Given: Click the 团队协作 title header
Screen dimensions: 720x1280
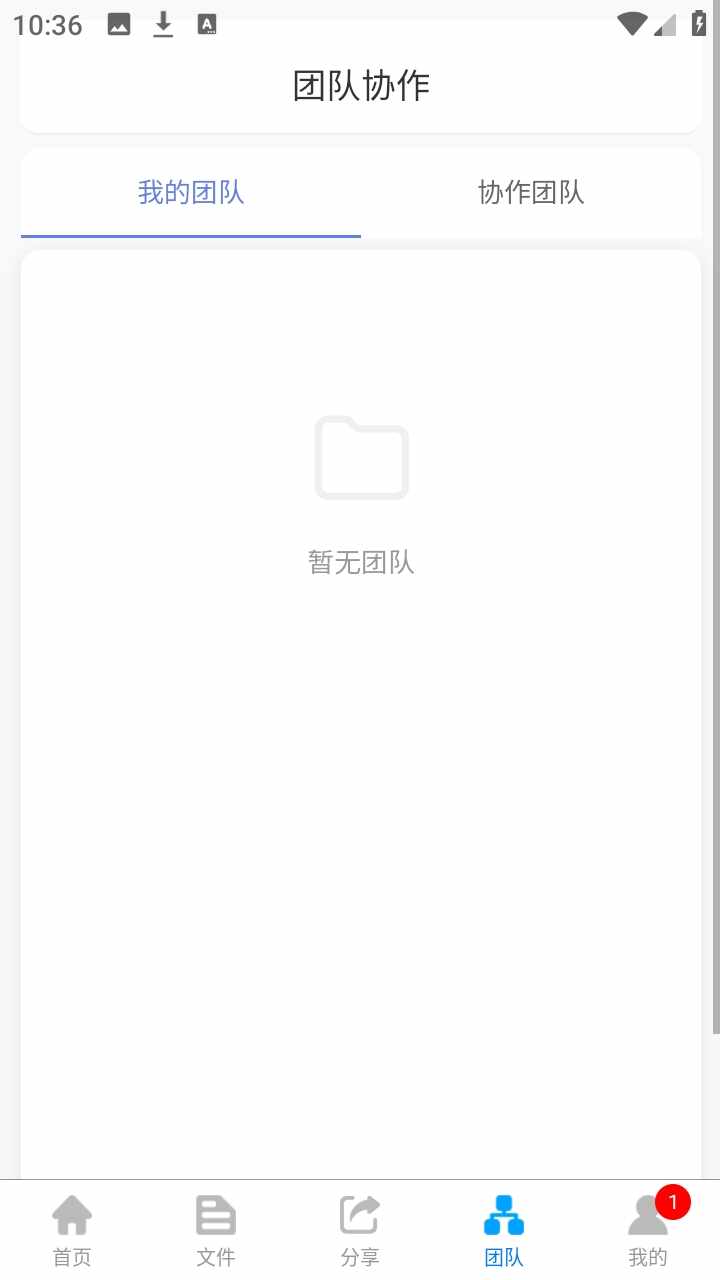Looking at the screenshot, I should (361, 86).
